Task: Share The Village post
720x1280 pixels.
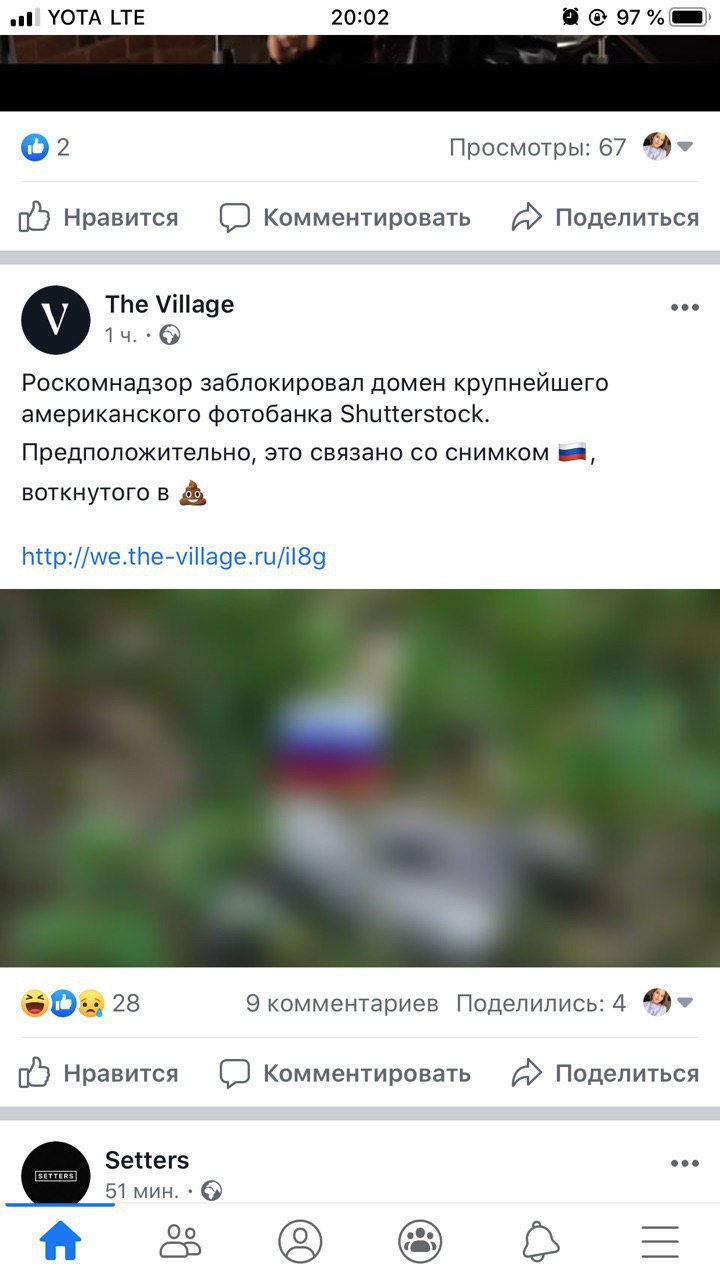Action: tap(605, 1073)
